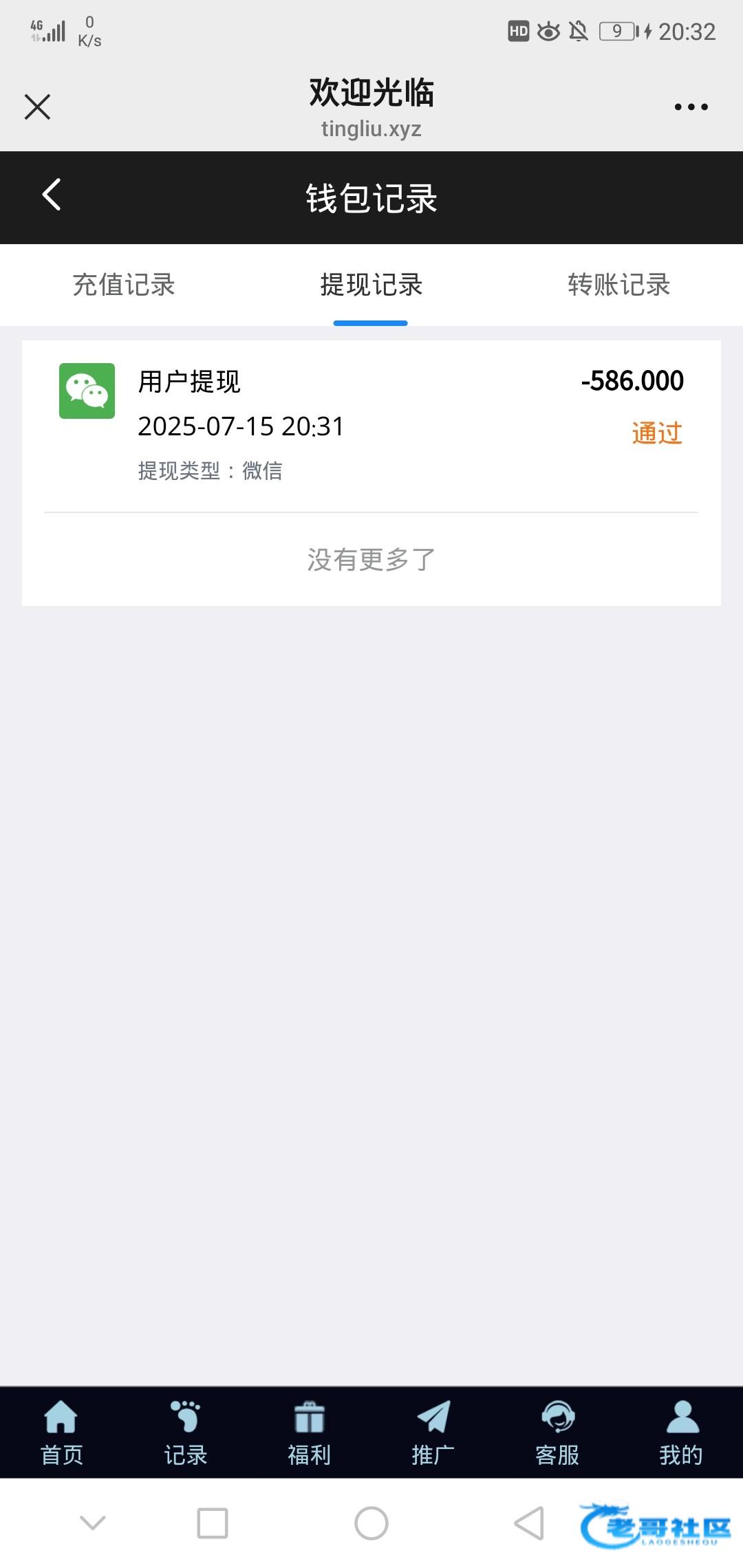Open the 我的 profile tab

681,1433
